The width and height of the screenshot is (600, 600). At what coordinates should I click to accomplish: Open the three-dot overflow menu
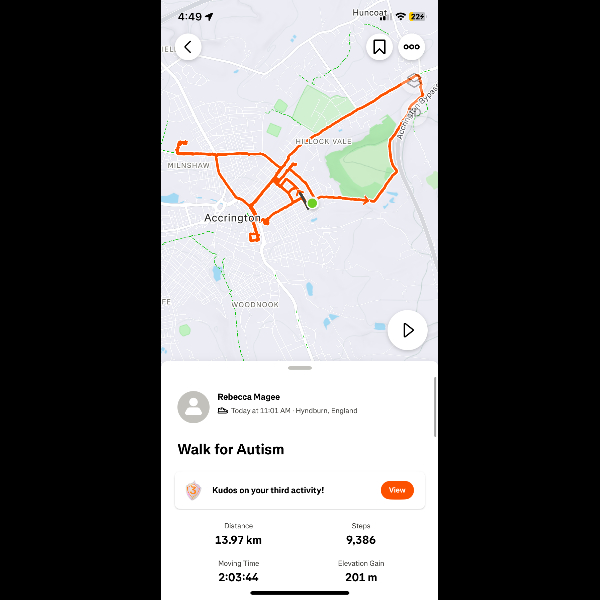[411, 47]
